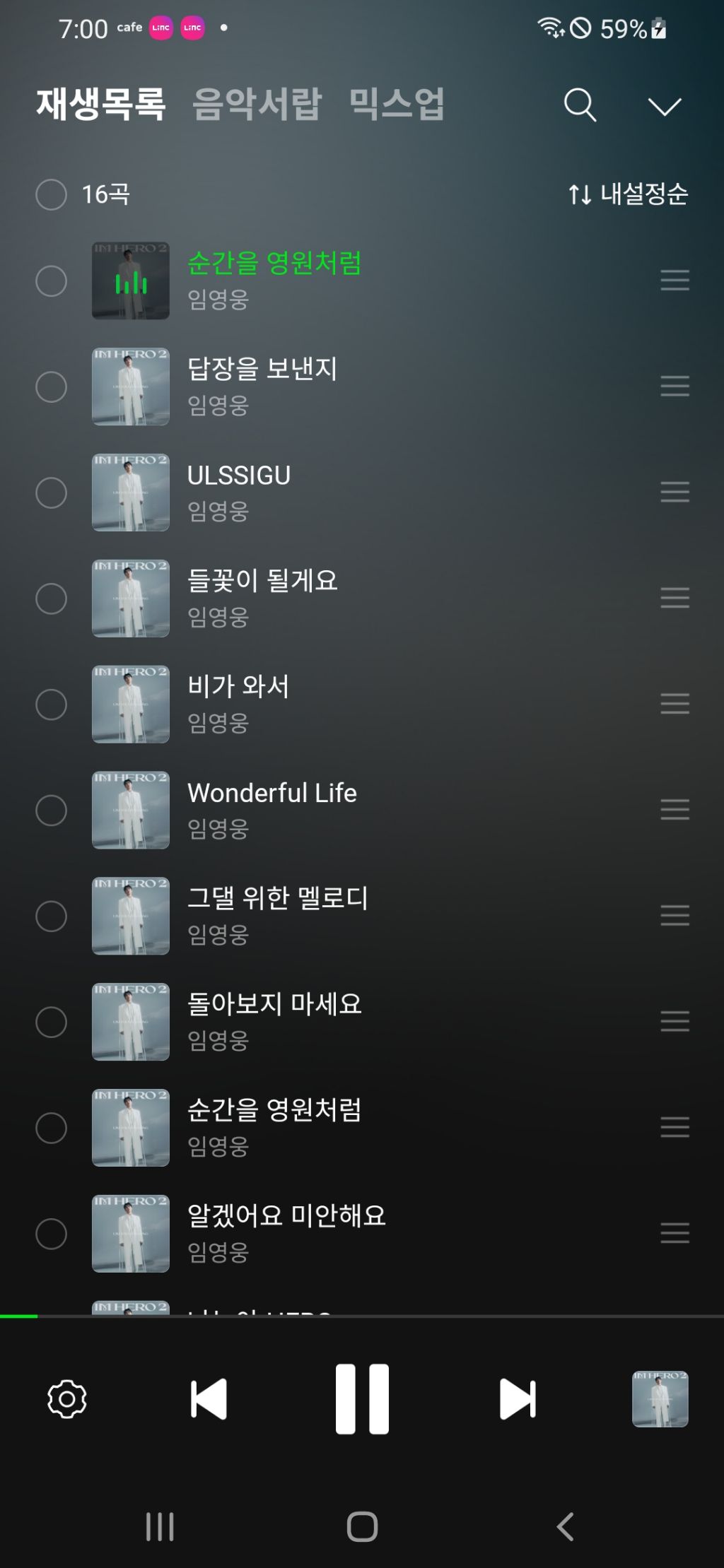
Task: Open the player settings gear
Action: (67, 1399)
